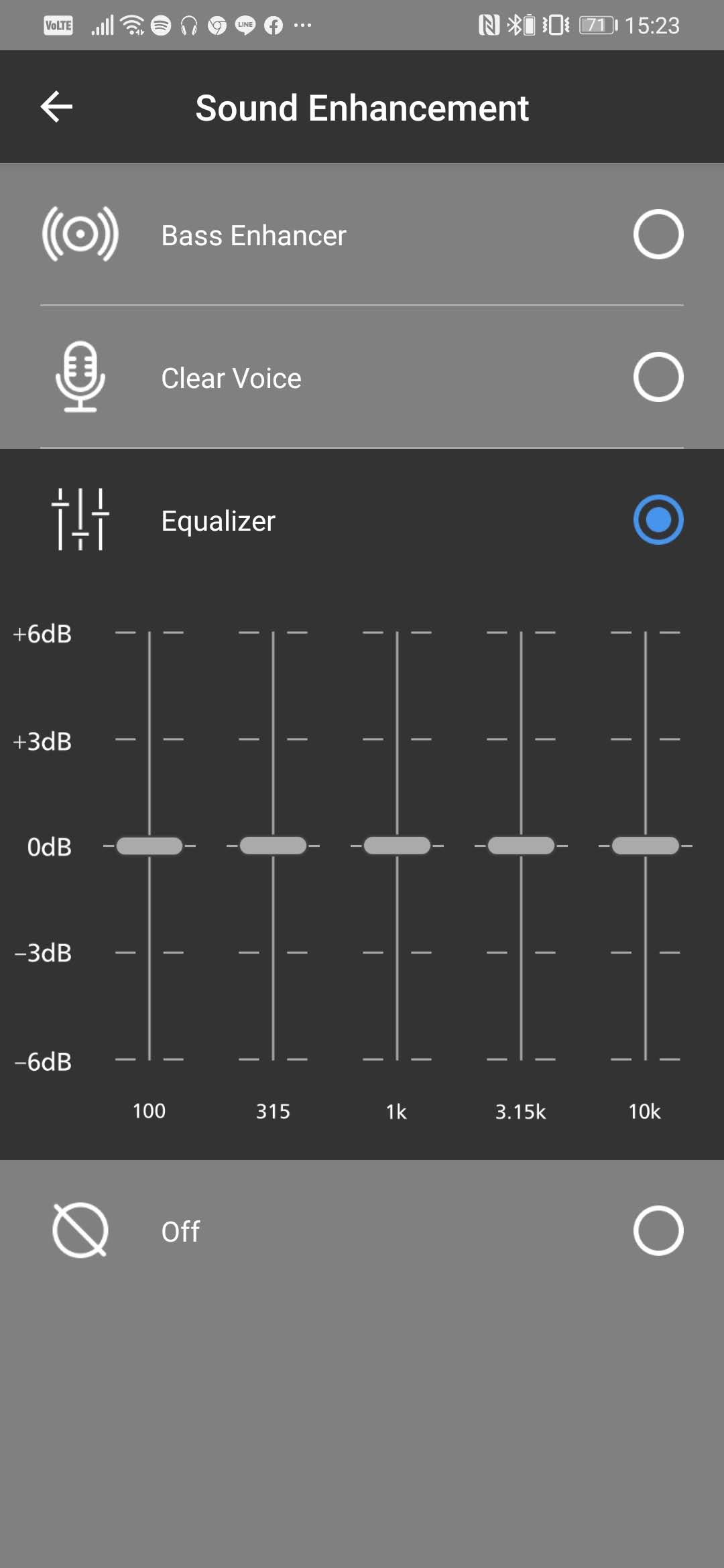Tap the 100 Hz equalizer slider handle

point(149,846)
